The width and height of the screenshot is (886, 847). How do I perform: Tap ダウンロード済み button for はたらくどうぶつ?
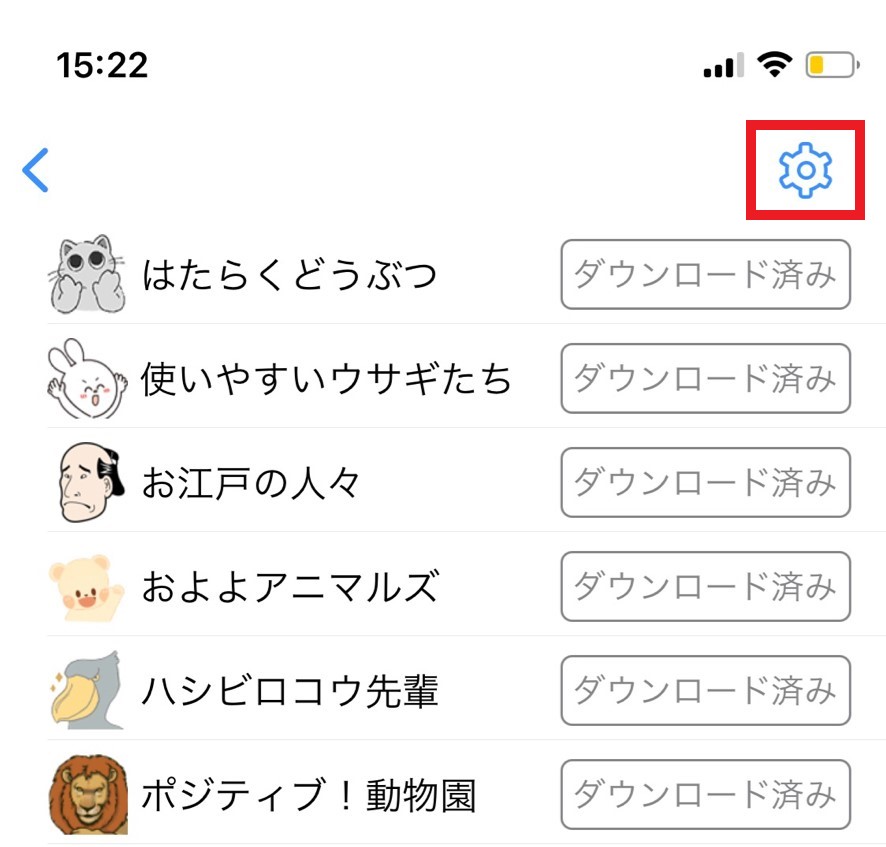click(x=705, y=275)
